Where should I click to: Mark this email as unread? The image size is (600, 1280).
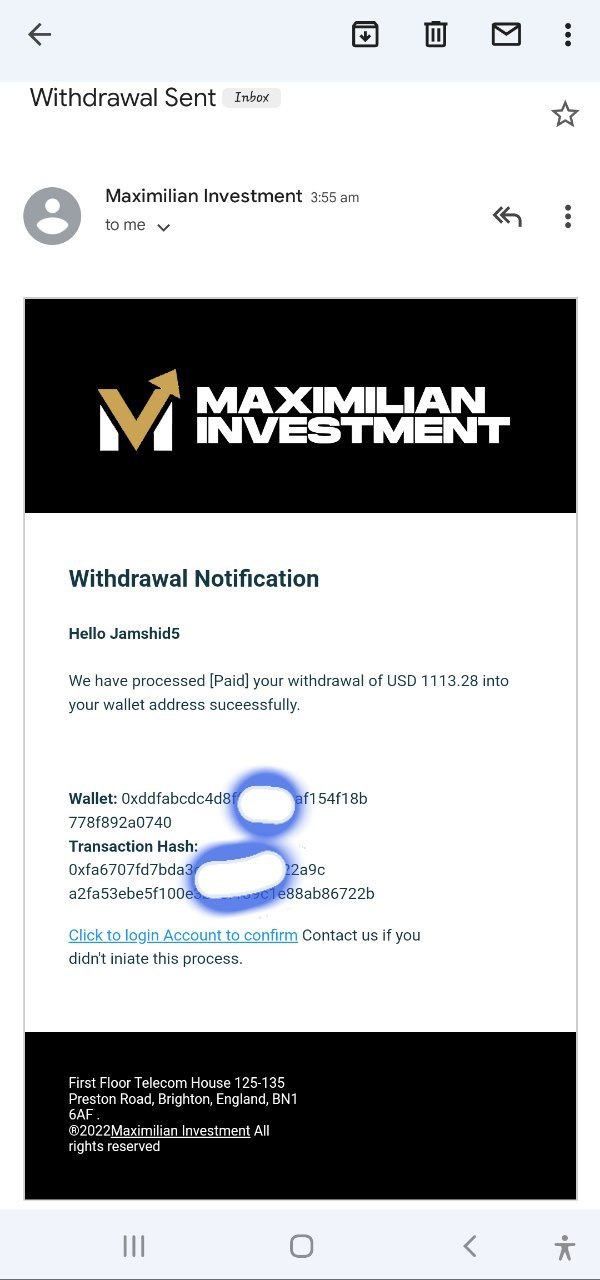(x=506, y=35)
